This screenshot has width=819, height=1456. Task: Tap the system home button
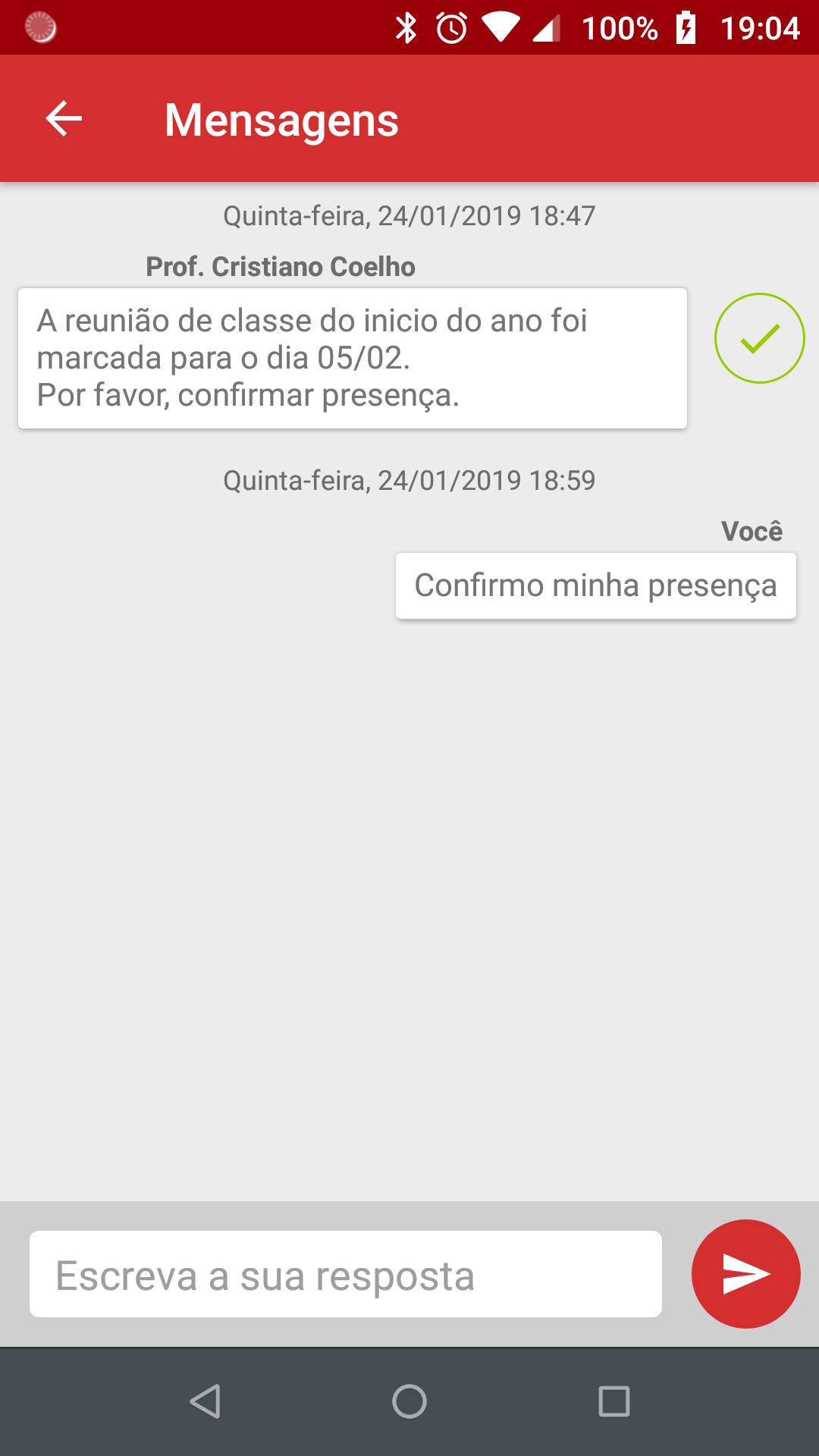[x=409, y=1401]
